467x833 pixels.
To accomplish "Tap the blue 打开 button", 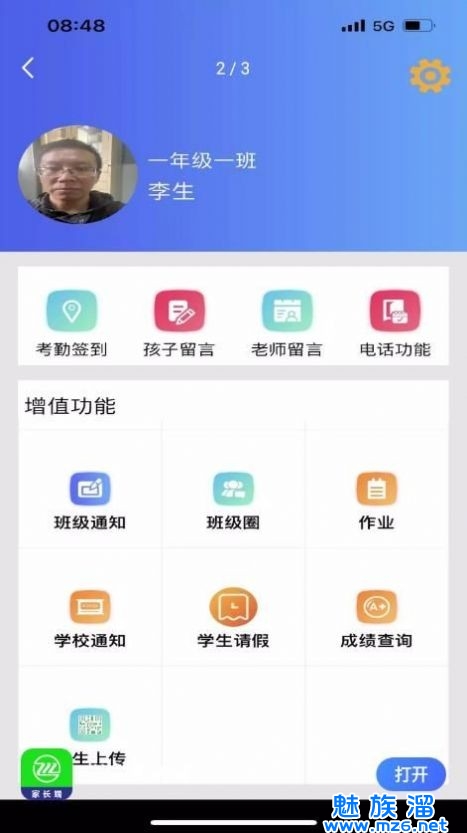I will pyautogui.click(x=411, y=774).
